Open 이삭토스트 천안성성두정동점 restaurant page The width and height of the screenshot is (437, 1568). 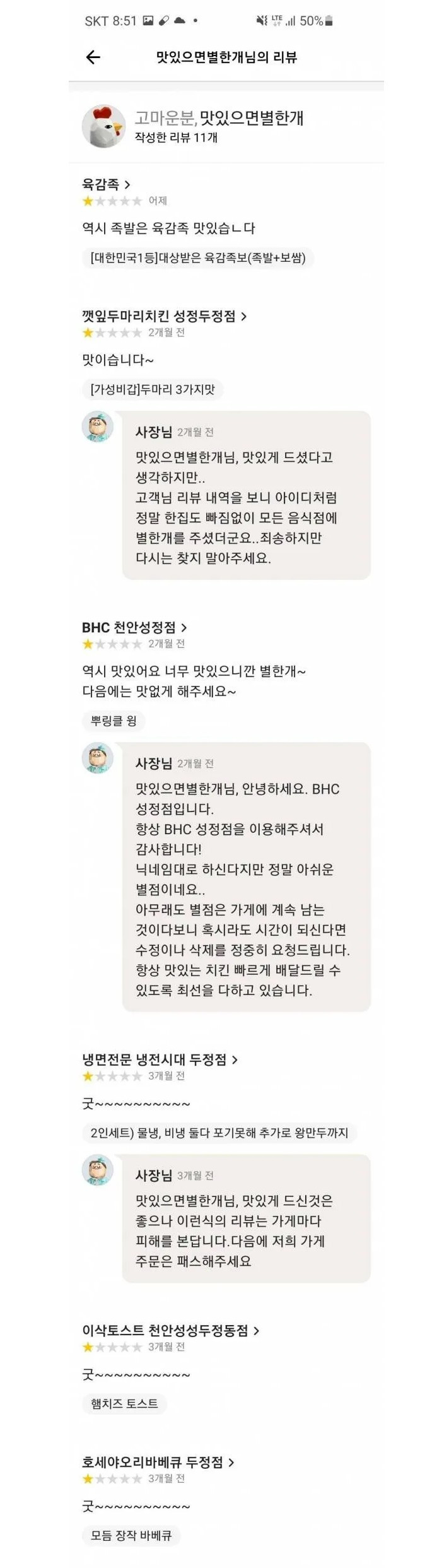(x=170, y=1330)
